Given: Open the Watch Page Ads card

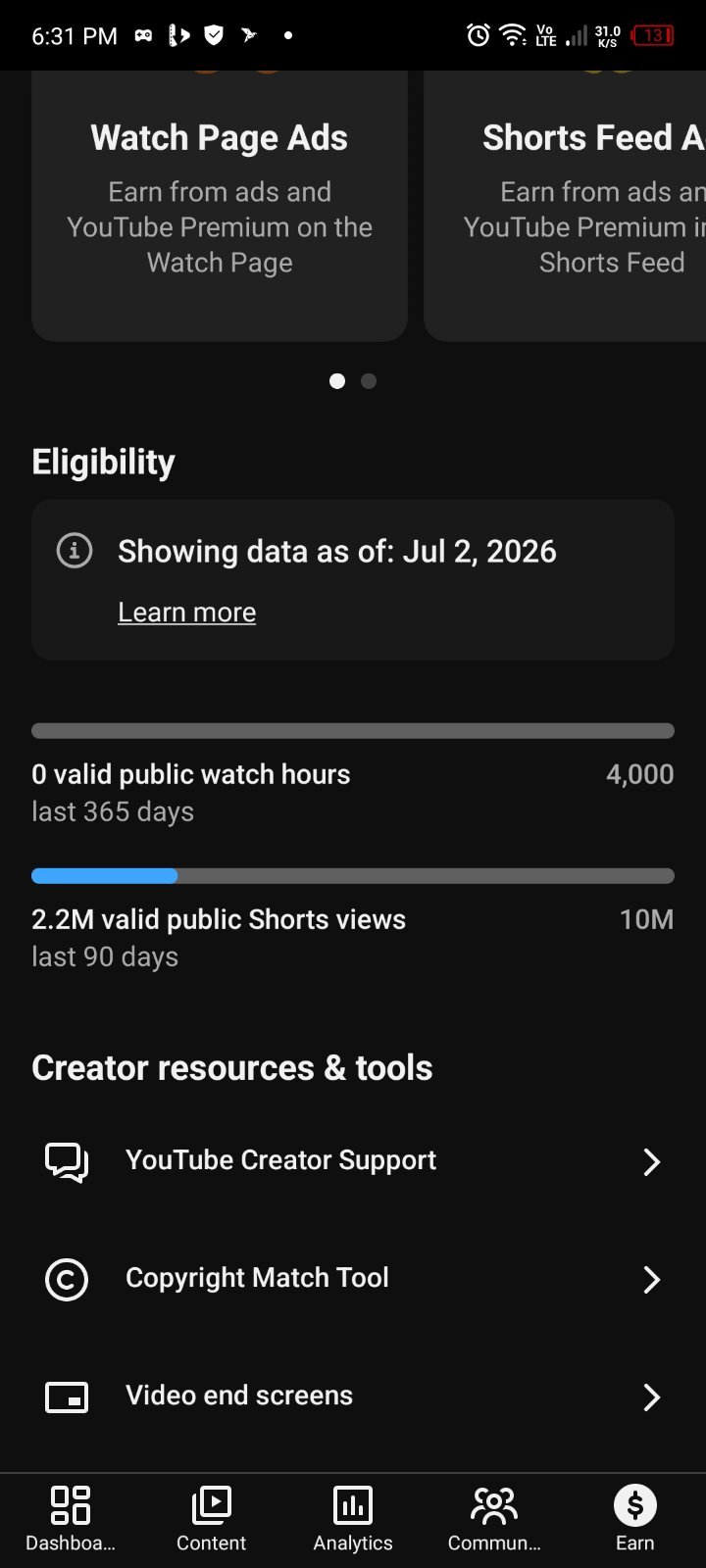Looking at the screenshot, I should (x=220, y=206).
